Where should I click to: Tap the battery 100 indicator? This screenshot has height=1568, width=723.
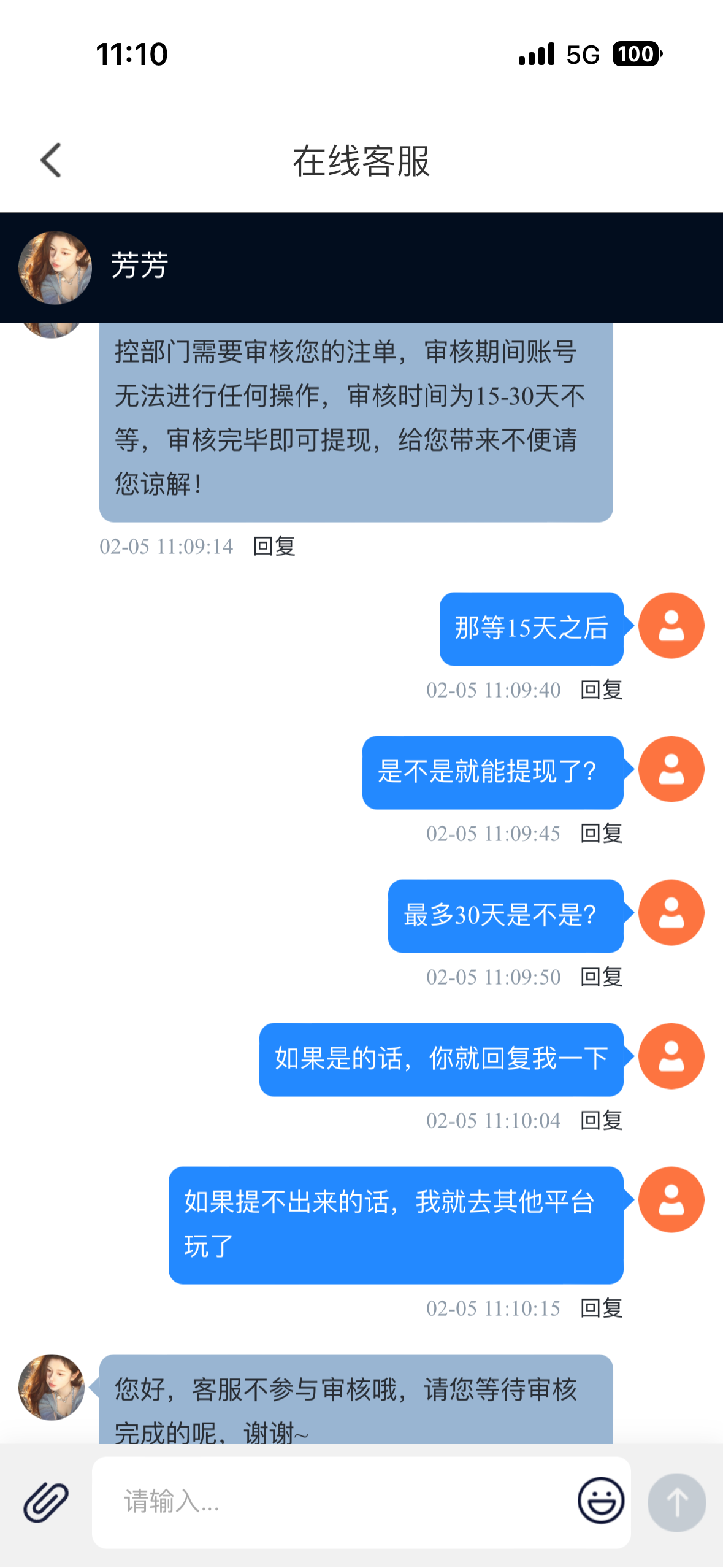point(634,55)
